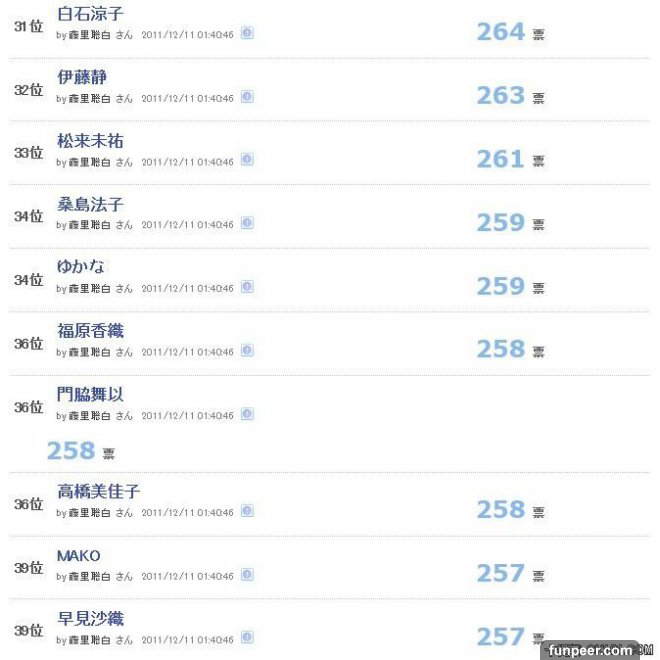
Task: Open the 桑島法子 entry link
Action: (90, 204)
